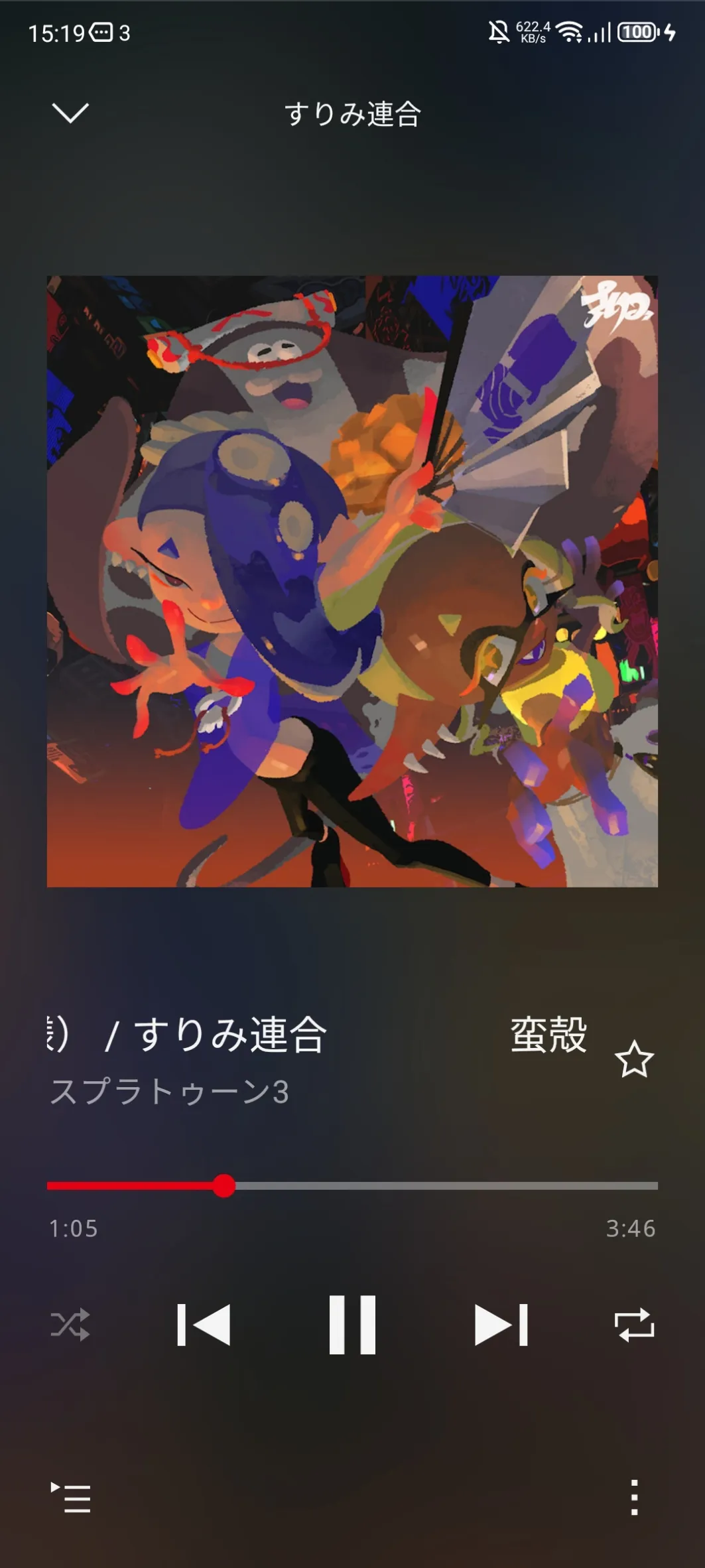Skip to the next track
Viewport: 705px width, 1568px height.
501,1325
